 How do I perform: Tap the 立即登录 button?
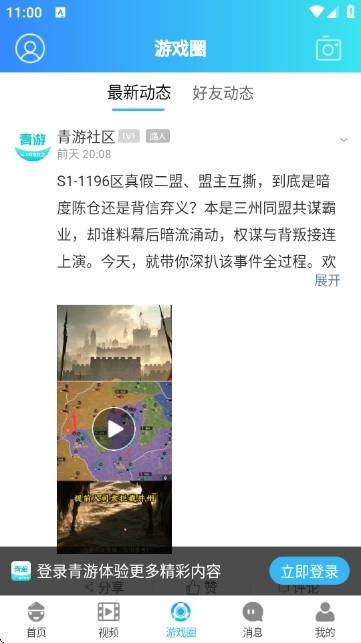(x=309, y=570)
